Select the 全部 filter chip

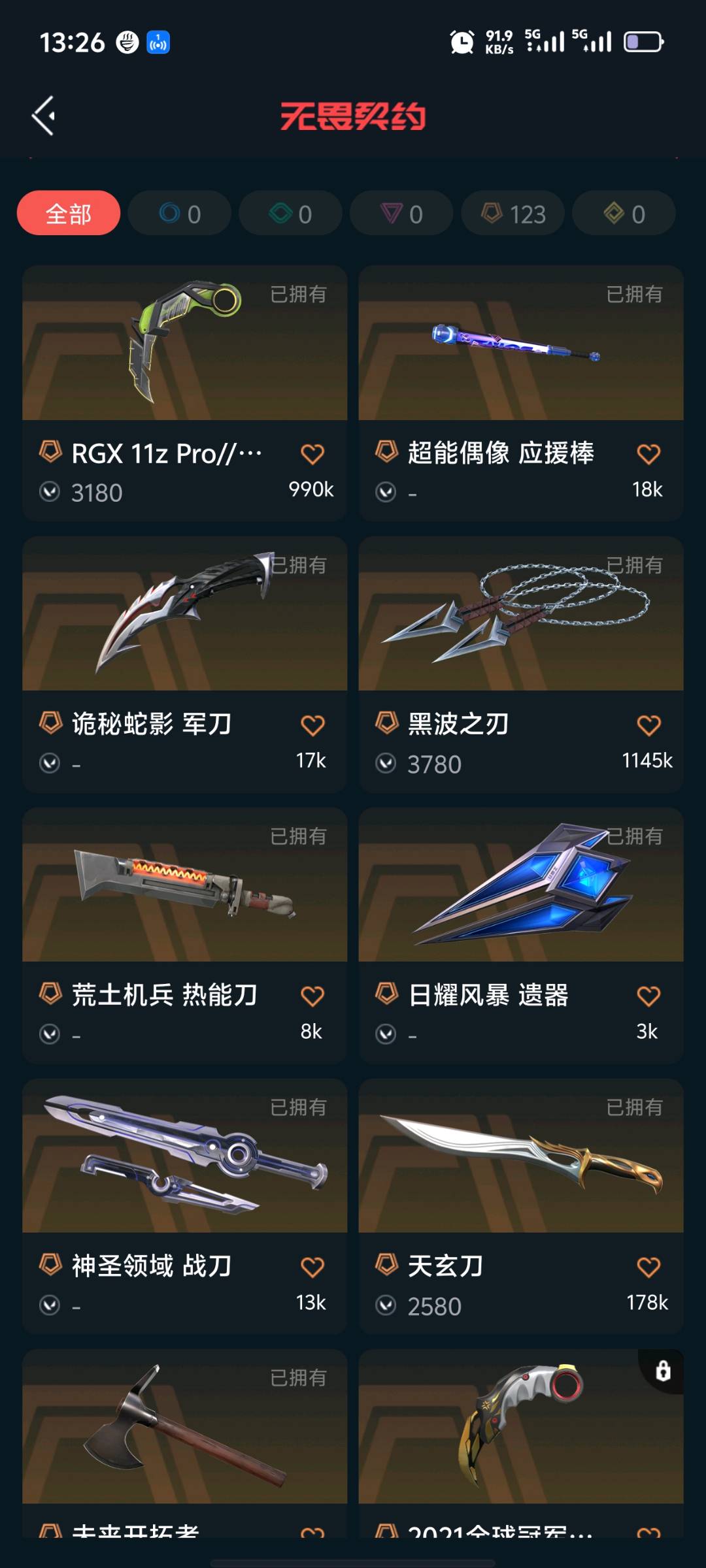coord(69,213)
